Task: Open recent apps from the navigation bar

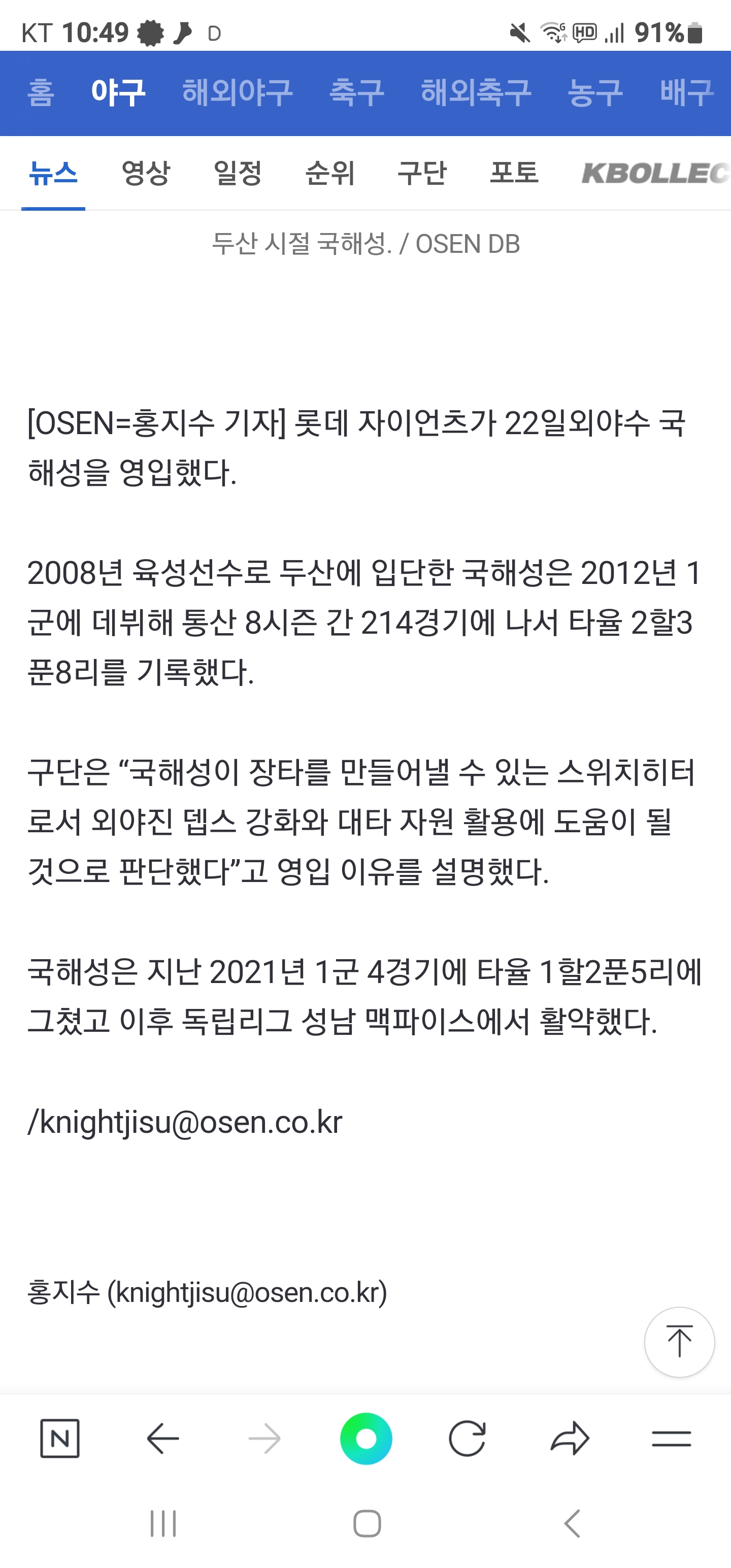Action: pyautogui.click(x=163, y=1523)
